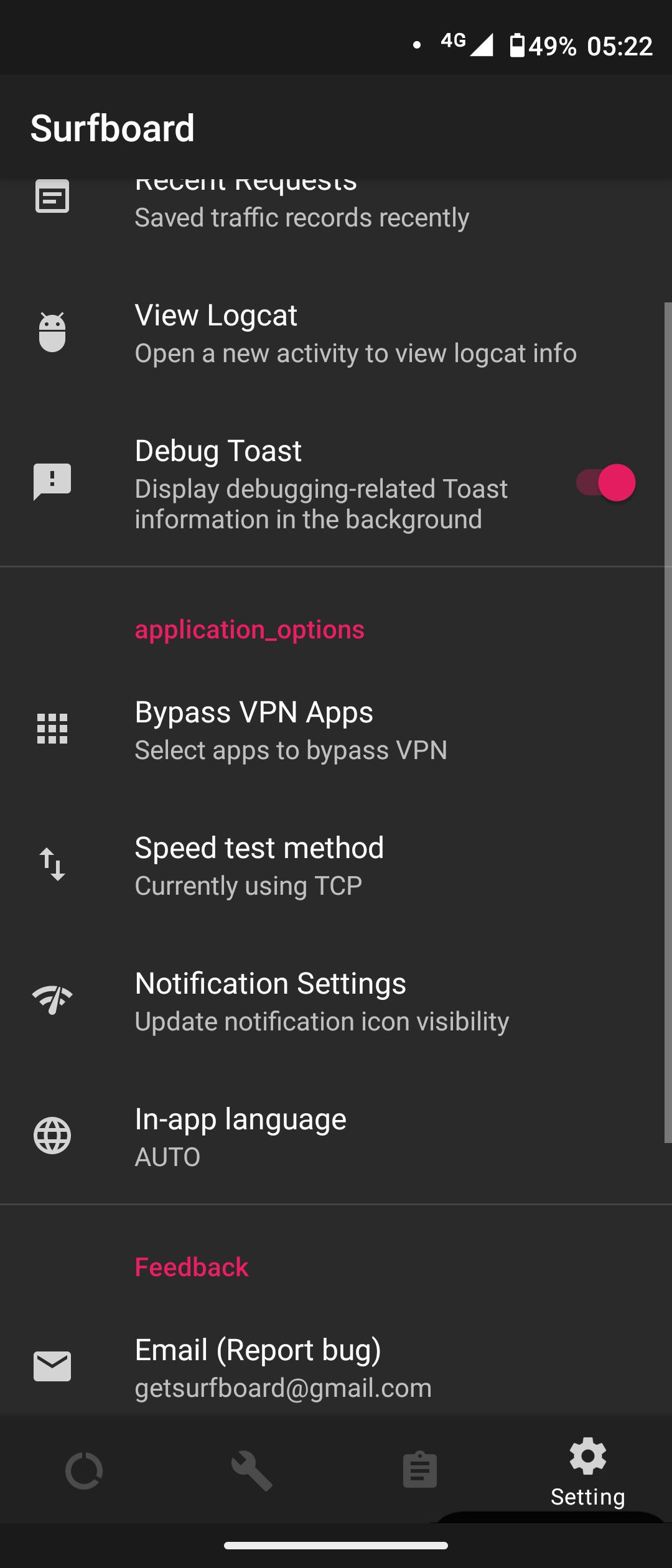Switch to the dashboard circle tab
The width and height of the screenshot is (672, 1568).
click(x=84, y=1471)
